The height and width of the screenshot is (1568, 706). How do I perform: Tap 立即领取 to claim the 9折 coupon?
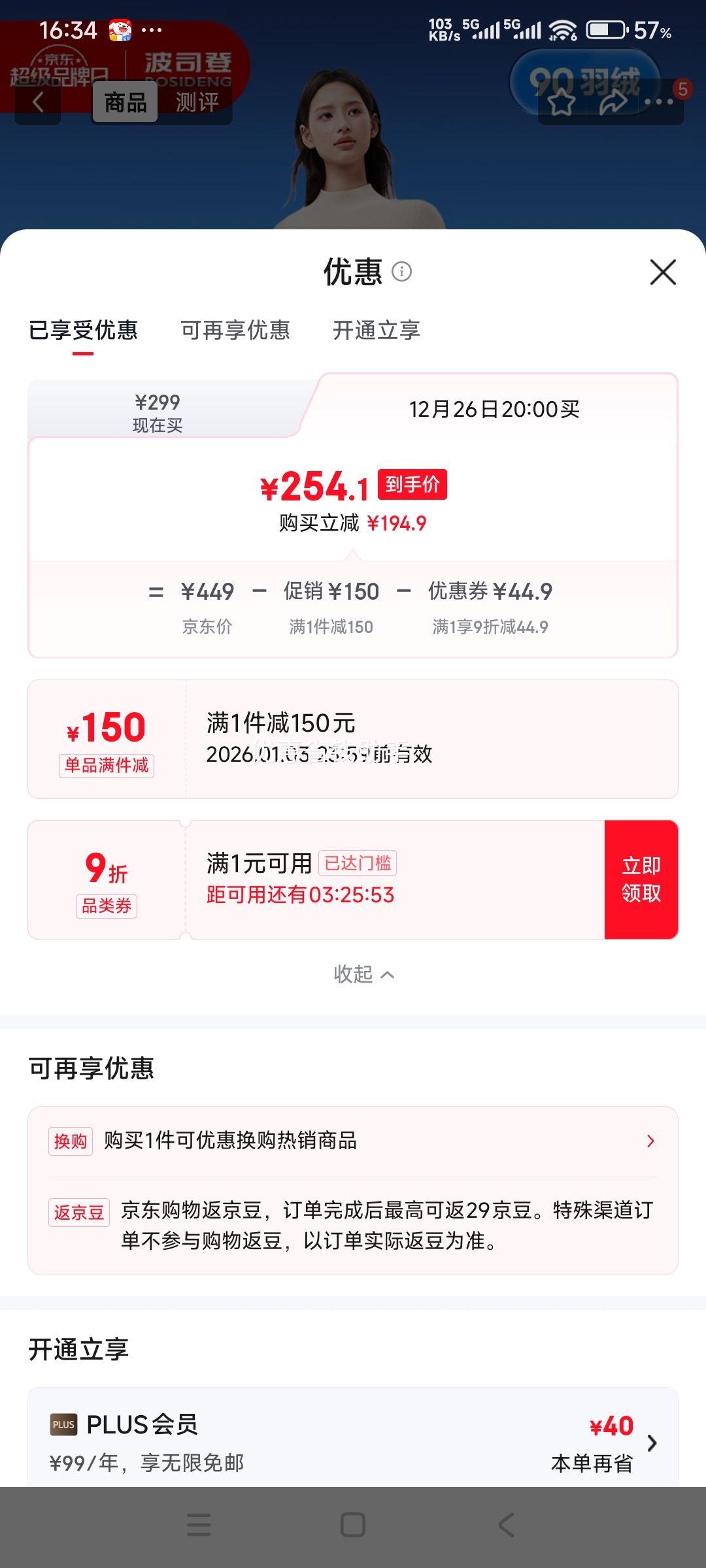tap(642, 879)
